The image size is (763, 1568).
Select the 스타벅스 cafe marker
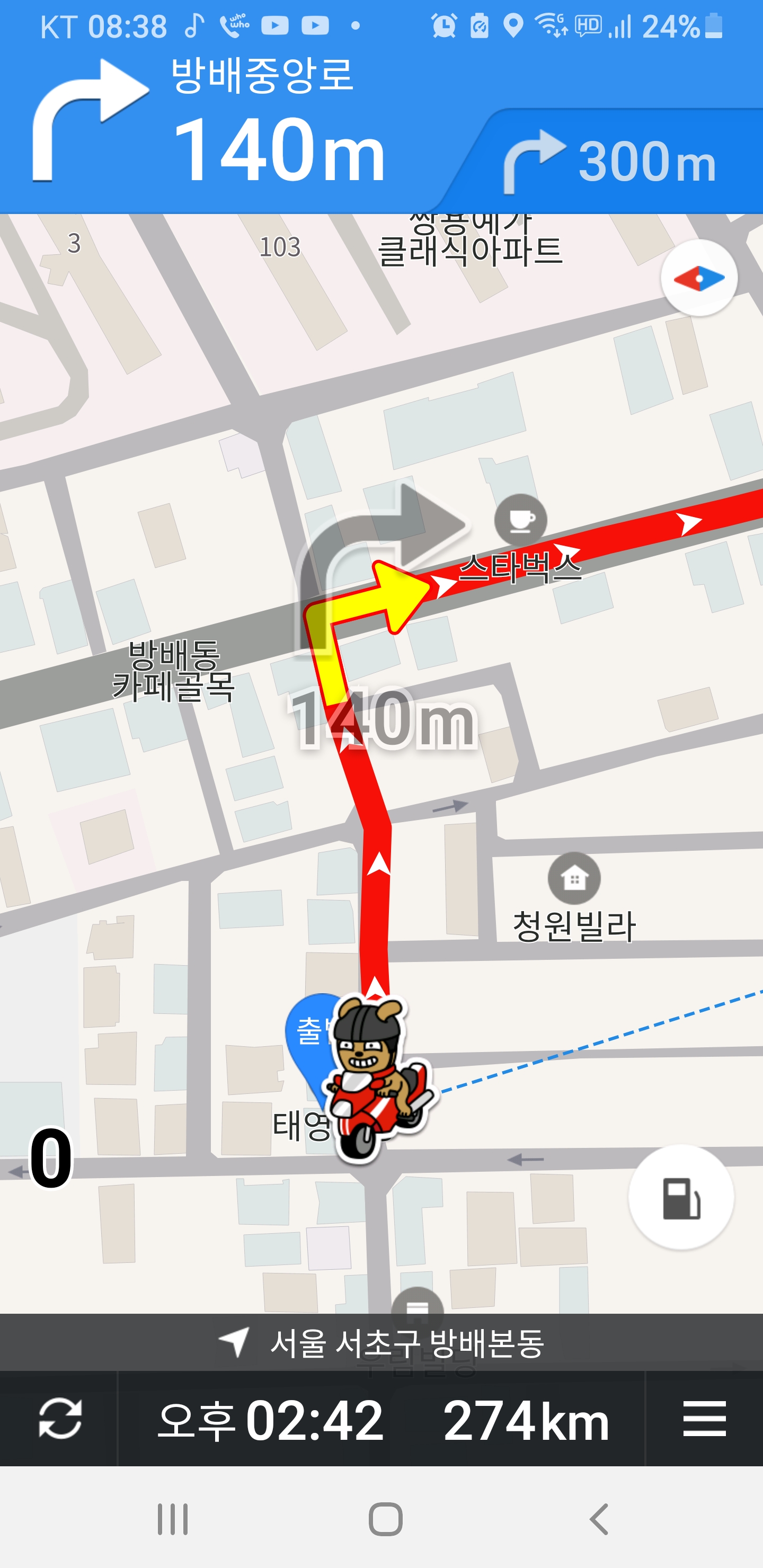pos(520,520)
